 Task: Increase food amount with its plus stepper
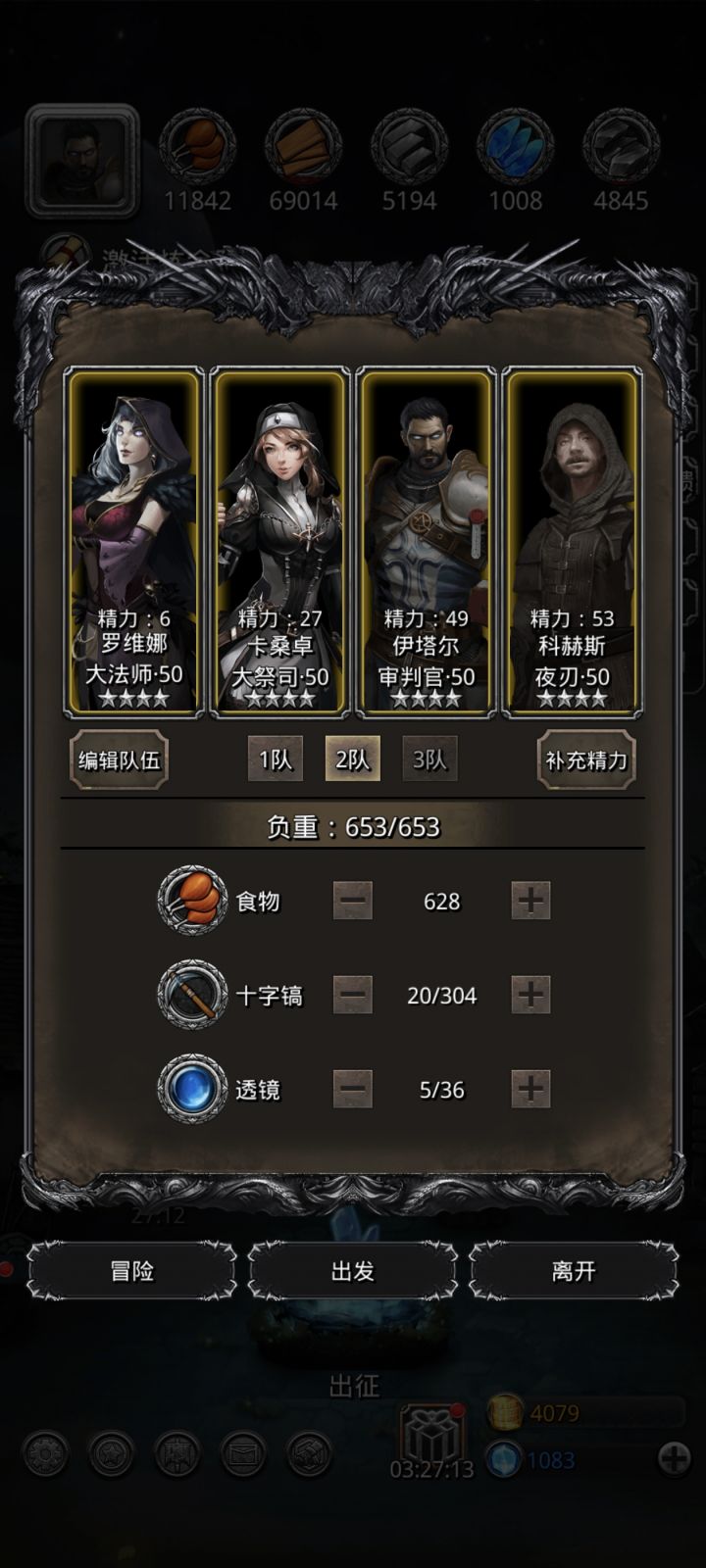pyautogui.click(x=529, y=900)
